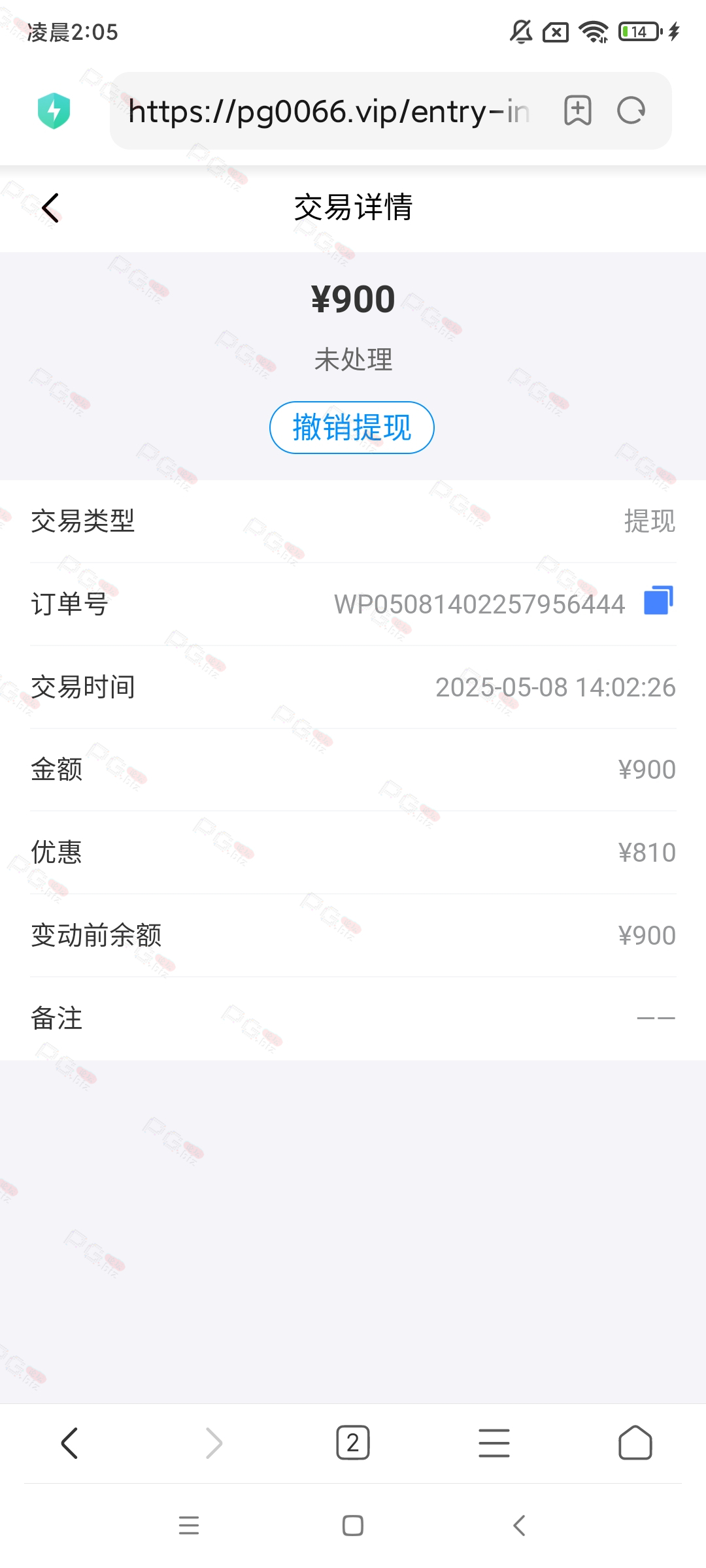The height and width of the screenshot is (1568, 706).
Task: Go back from the 交易详情 page
Action: 50,208
